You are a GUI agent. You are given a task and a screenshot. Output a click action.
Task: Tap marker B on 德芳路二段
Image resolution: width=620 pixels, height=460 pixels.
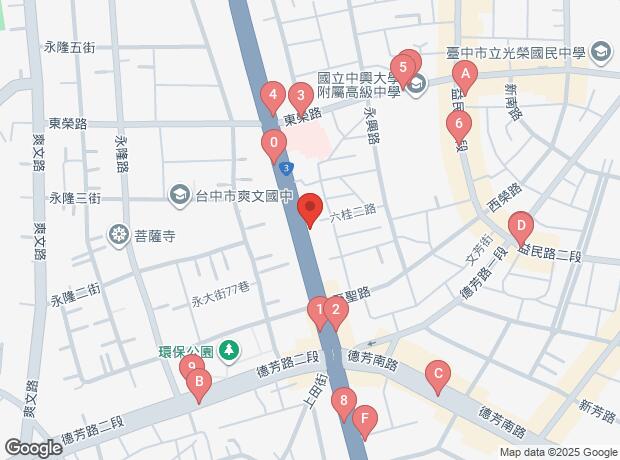[x=199, y=382]
